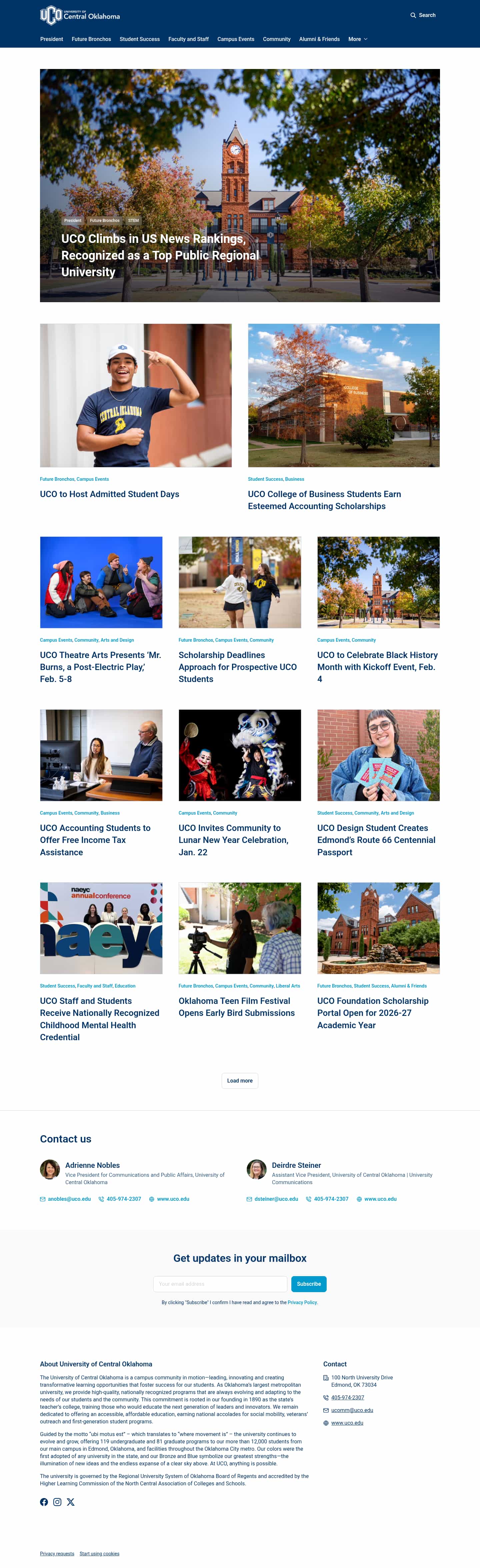Visit the UCO Facebook page
Screen dimensions: 480x1568
44,1502
